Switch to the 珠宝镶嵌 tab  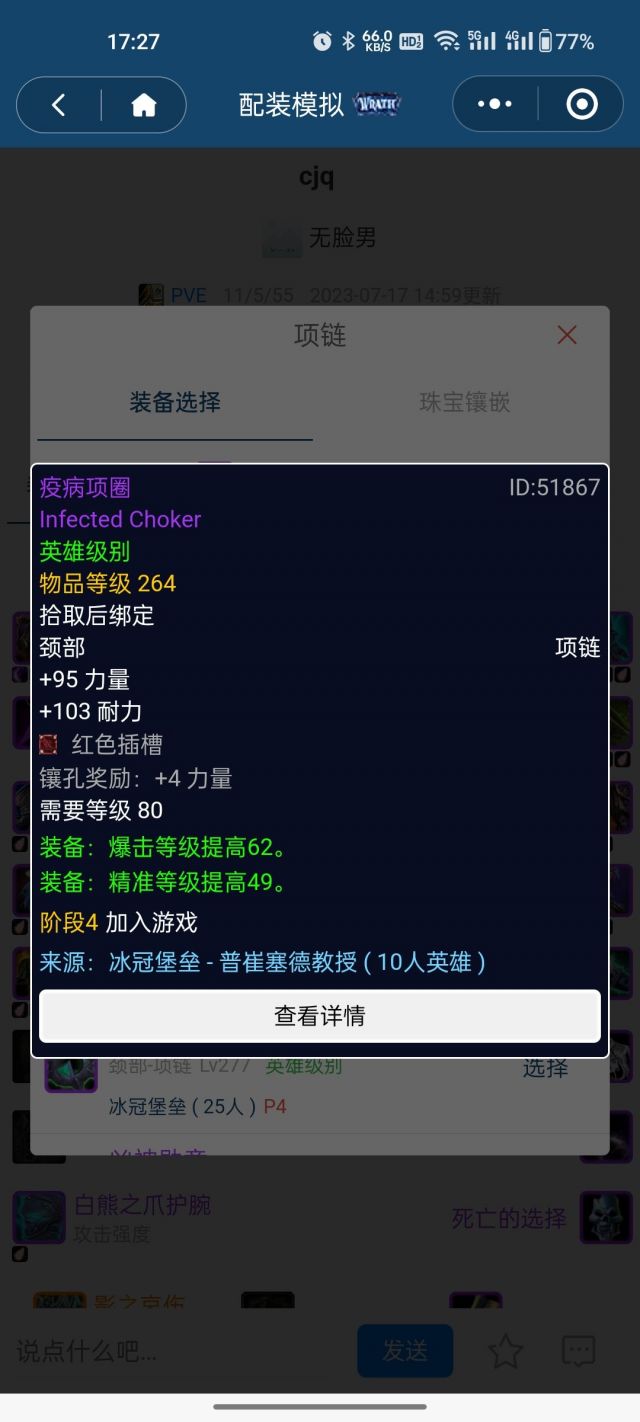click(x=464, y=402)
